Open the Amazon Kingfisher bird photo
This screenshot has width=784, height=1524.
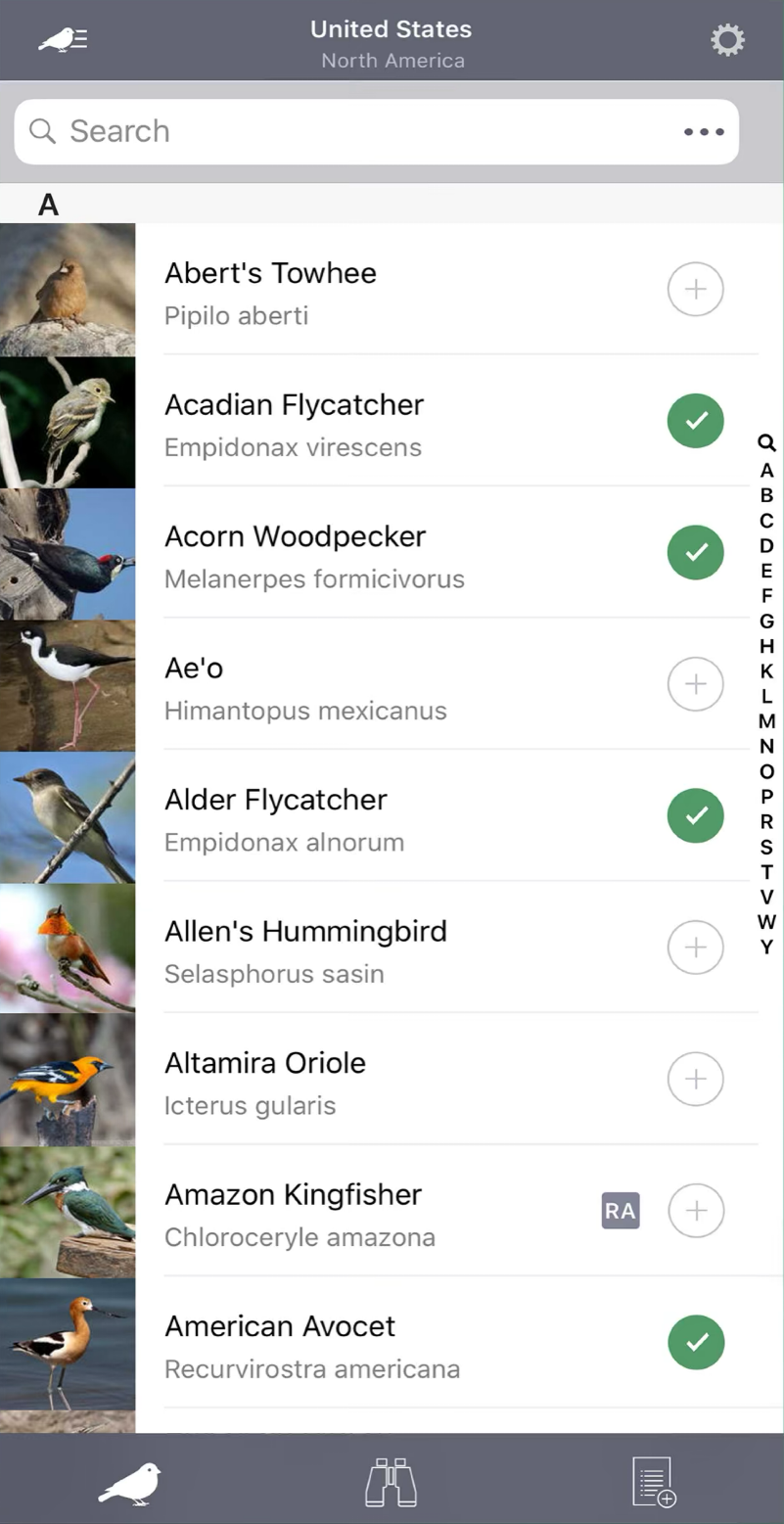pyautogui.click(x=68, y=1212)
